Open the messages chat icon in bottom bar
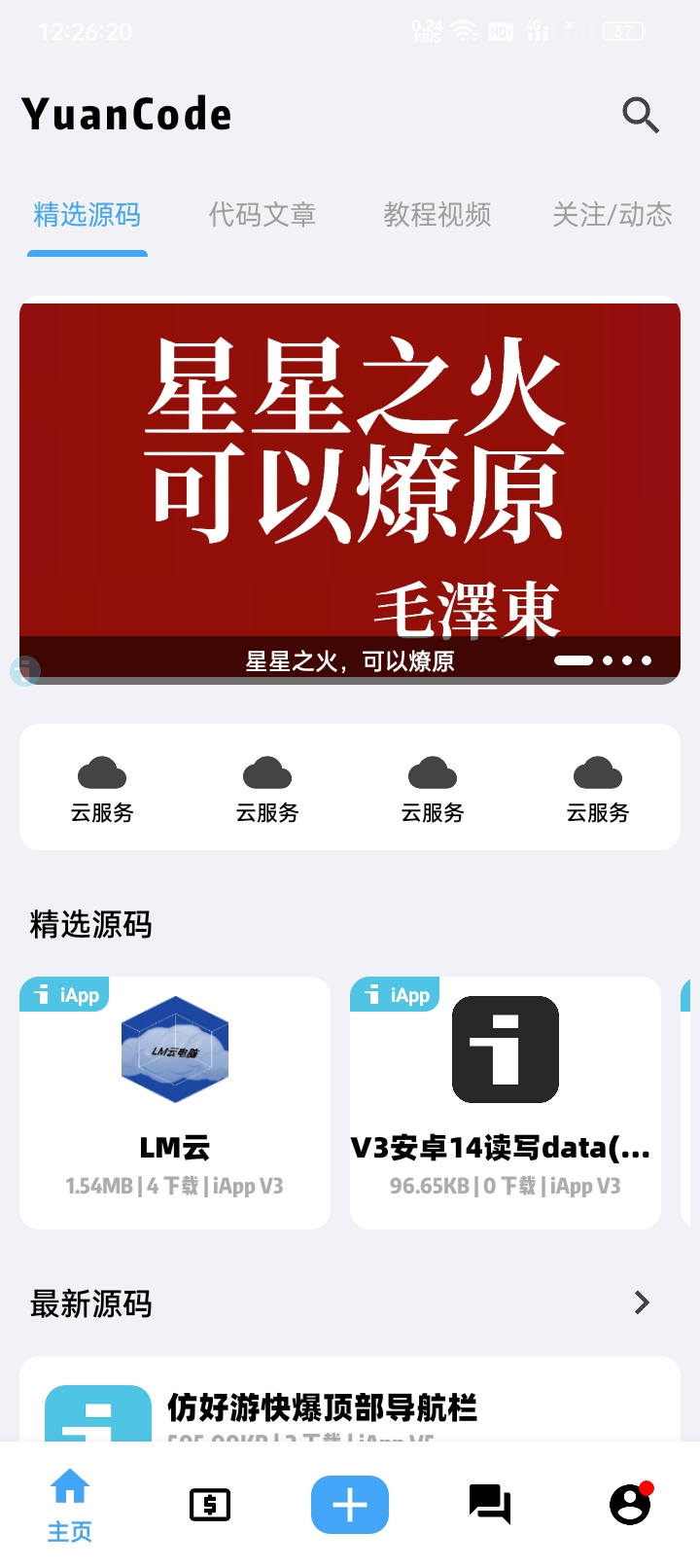Viewport: 700px width, 1568px height. pyautogui.click(x=490, y=1504)
